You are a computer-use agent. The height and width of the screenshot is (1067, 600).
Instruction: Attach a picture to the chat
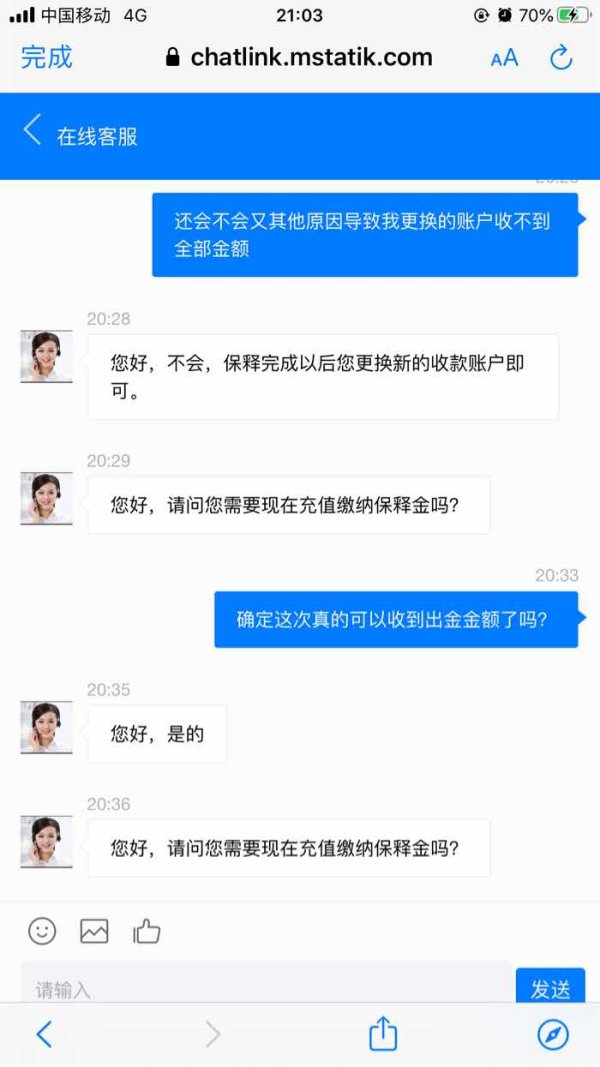(x=94, y=930)
